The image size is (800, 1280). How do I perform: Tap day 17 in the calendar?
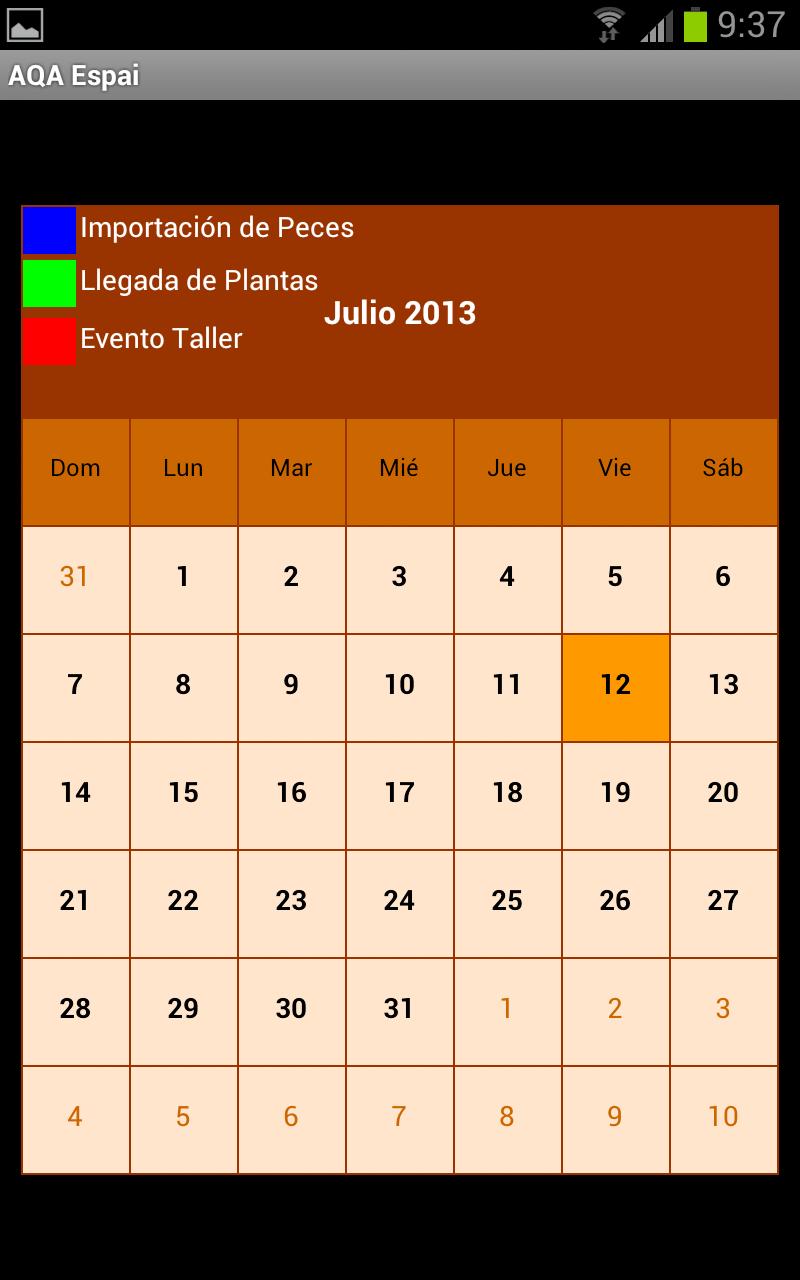click(399, 795)
